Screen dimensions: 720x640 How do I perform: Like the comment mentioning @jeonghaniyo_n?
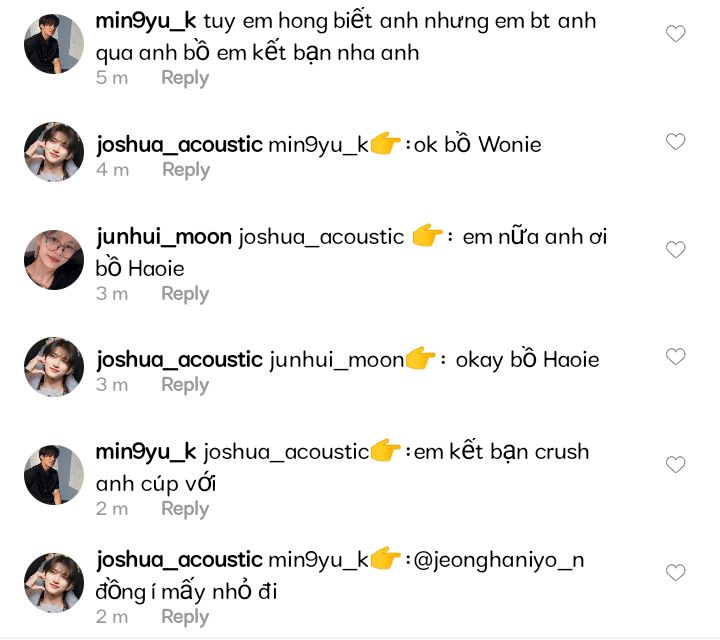pyautogui.click(x=675, y=573)
